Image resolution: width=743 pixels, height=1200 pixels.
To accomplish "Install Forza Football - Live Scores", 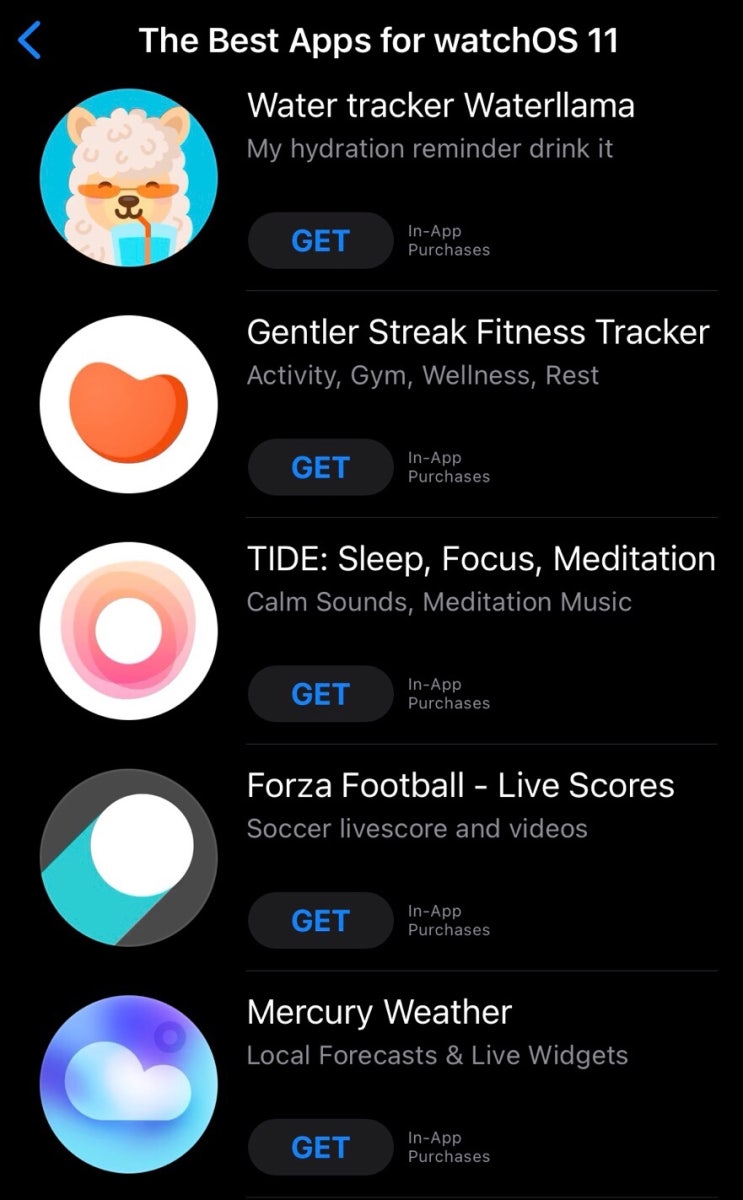I will tap(320, 921).
